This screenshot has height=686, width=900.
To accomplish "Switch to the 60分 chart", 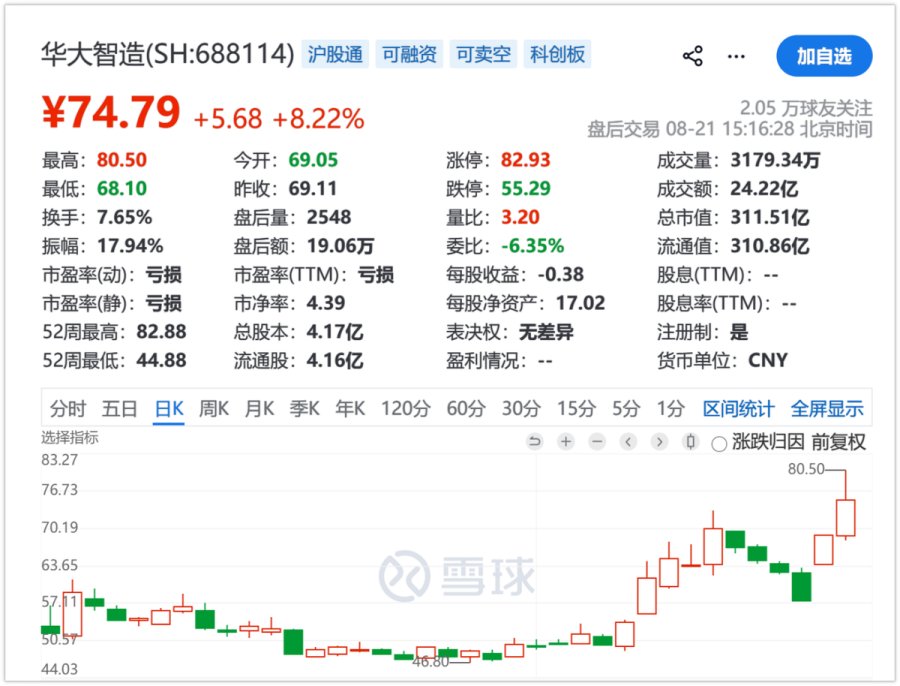I will click(x=465, y=409).
